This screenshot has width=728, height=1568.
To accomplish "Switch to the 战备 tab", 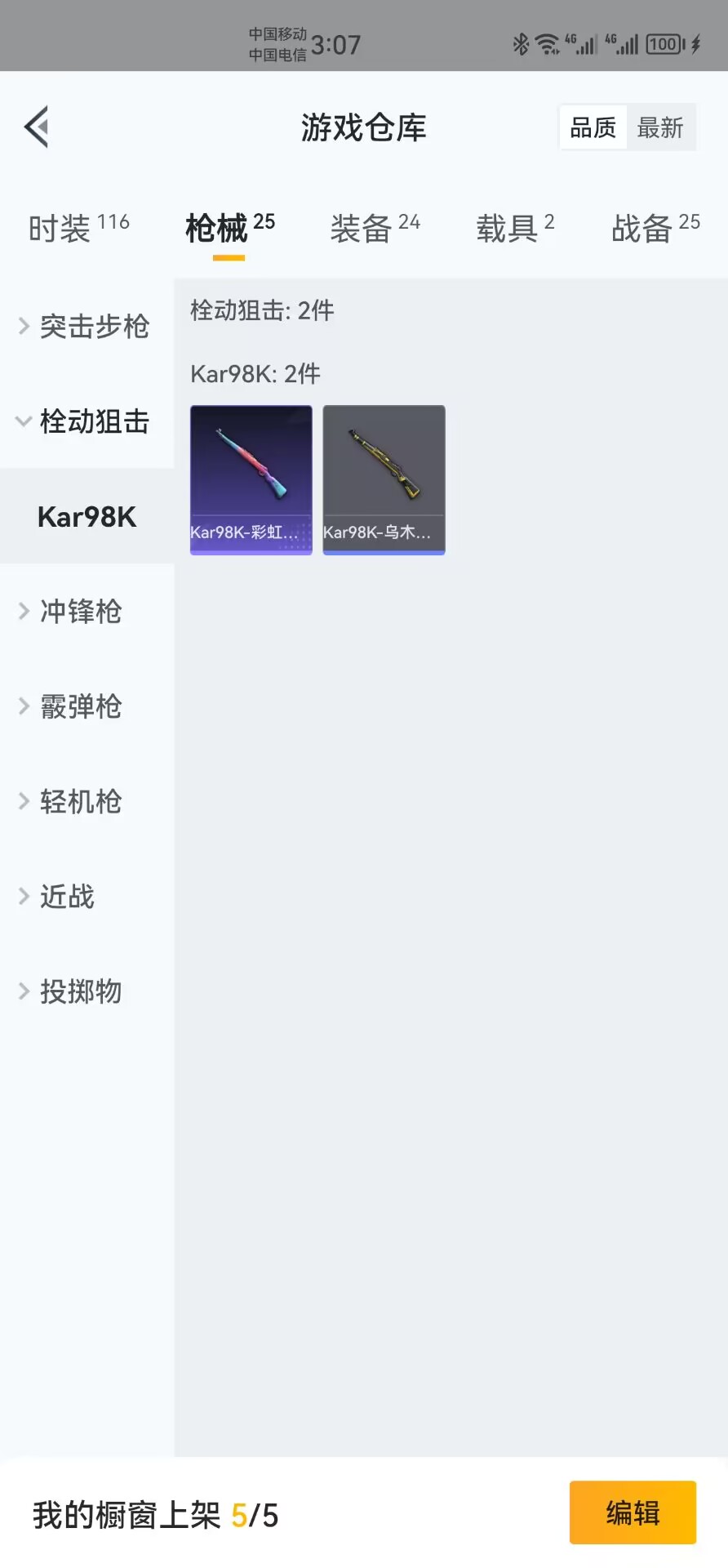I will [x=655, y=228].
